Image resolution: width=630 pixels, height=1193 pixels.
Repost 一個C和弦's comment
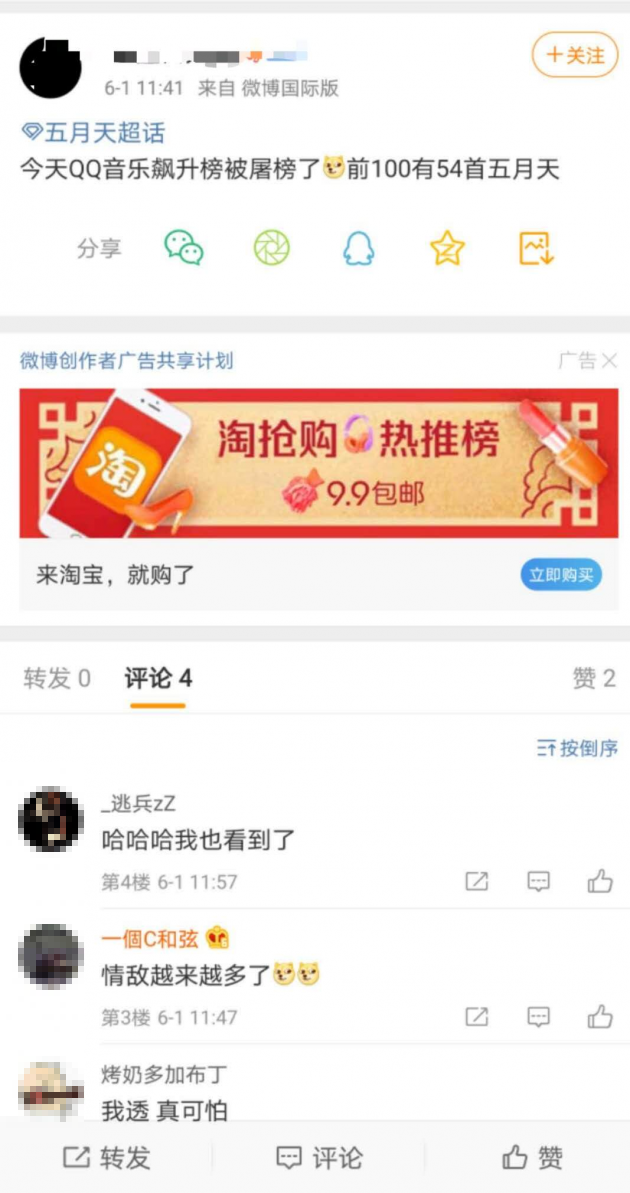tap(477, 1017)
